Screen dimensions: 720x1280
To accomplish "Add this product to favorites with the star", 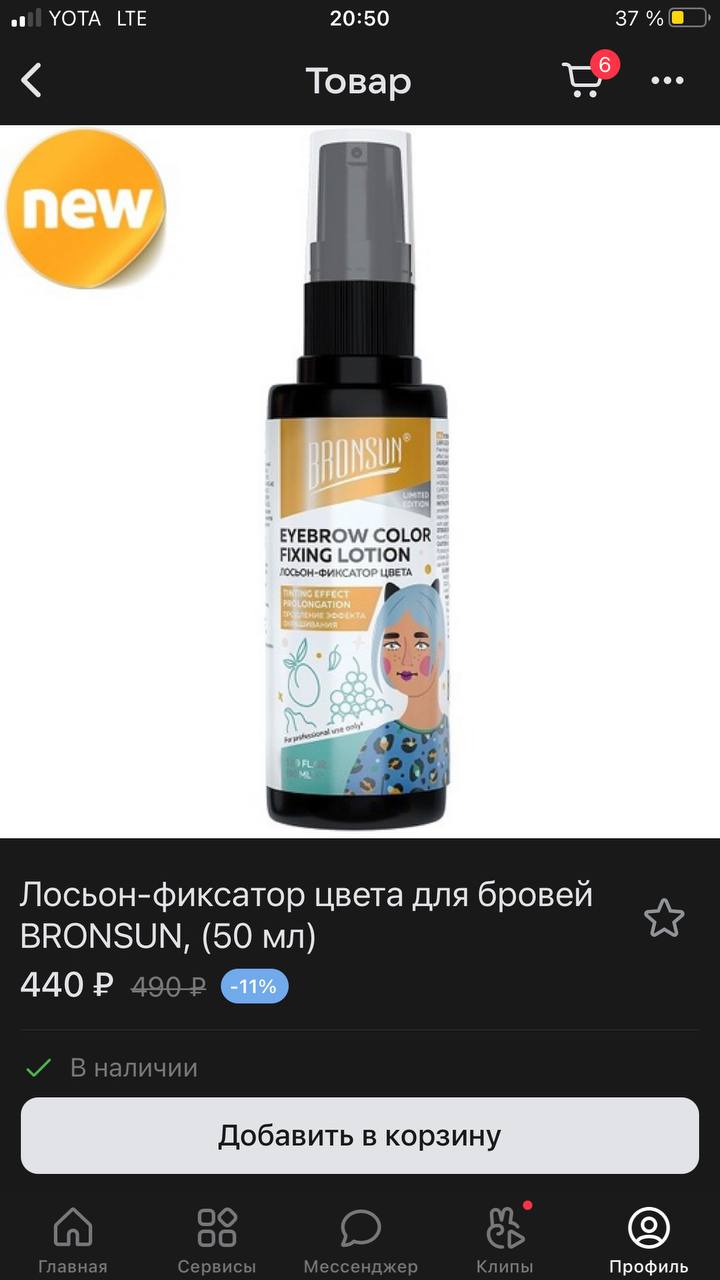I will pos(664,918).
